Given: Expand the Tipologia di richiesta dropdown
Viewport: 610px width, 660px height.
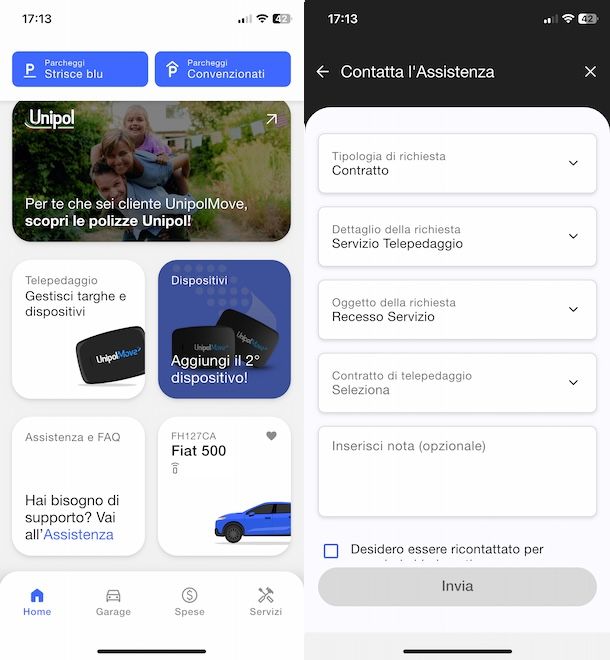Looking at the screenshot, I should (x=457, y=164).
